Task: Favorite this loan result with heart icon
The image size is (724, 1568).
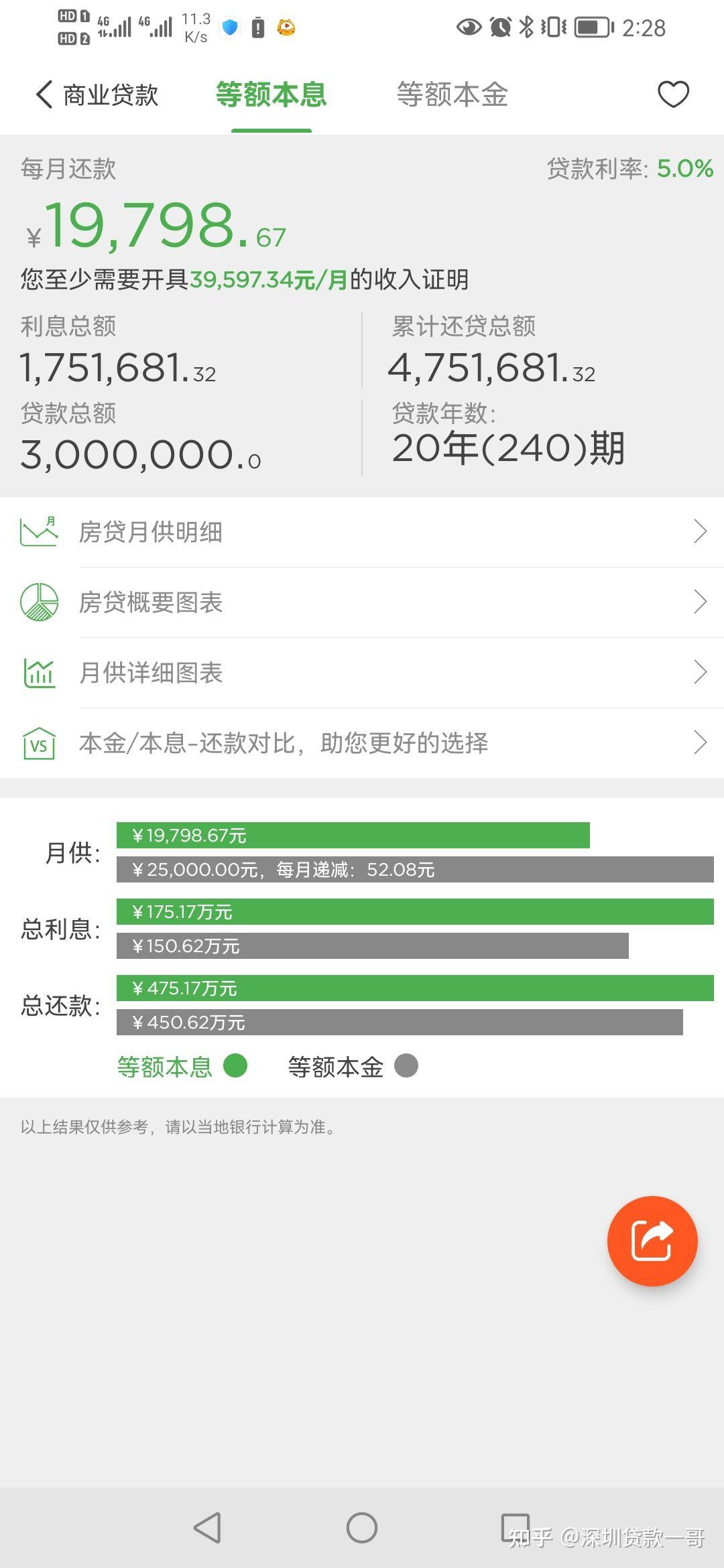Action: pos(673,94)
